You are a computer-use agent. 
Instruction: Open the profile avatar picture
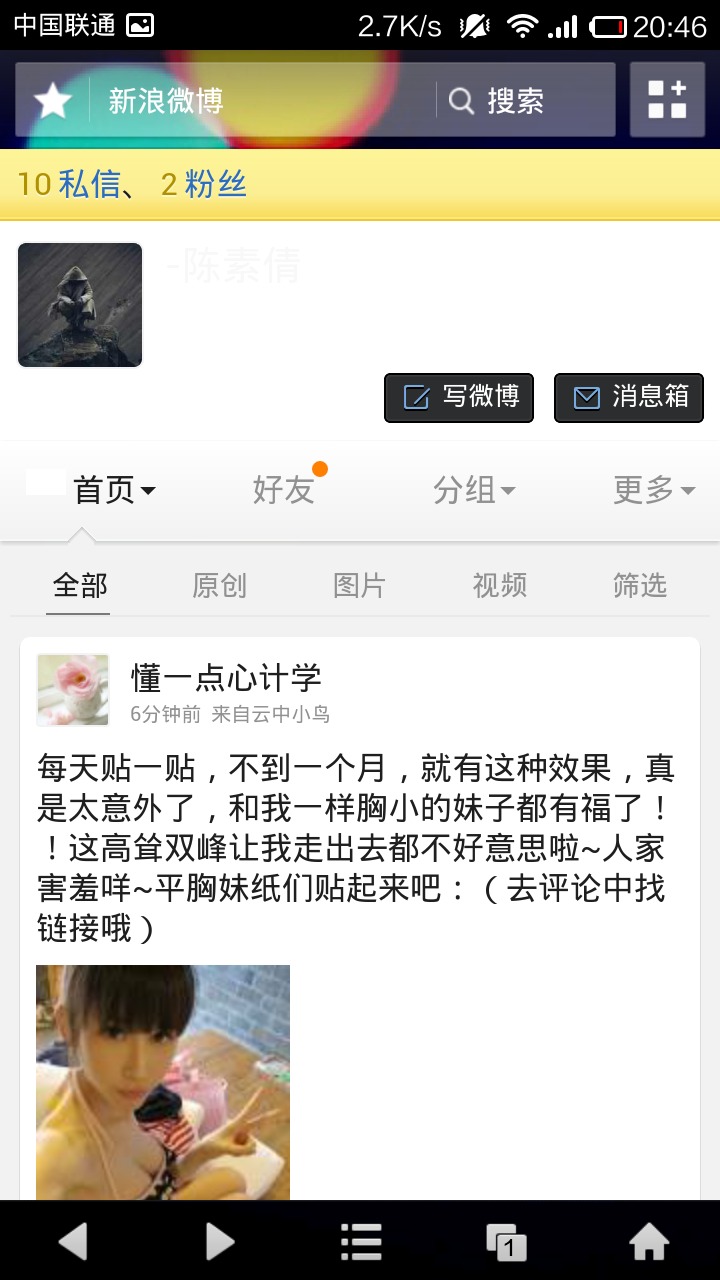pos(80,305)
